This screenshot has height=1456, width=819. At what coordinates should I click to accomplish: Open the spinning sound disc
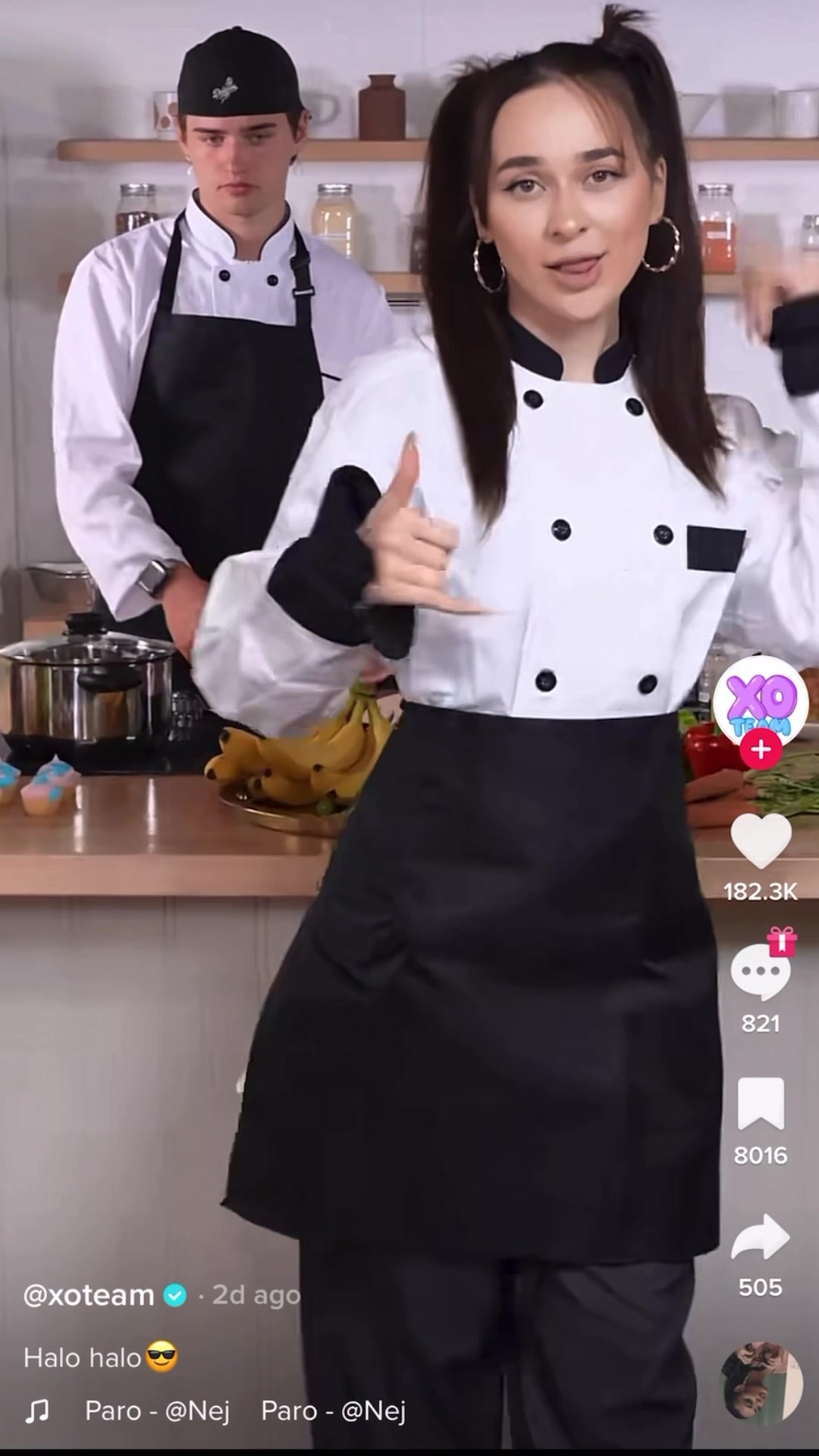(761, 1381)
